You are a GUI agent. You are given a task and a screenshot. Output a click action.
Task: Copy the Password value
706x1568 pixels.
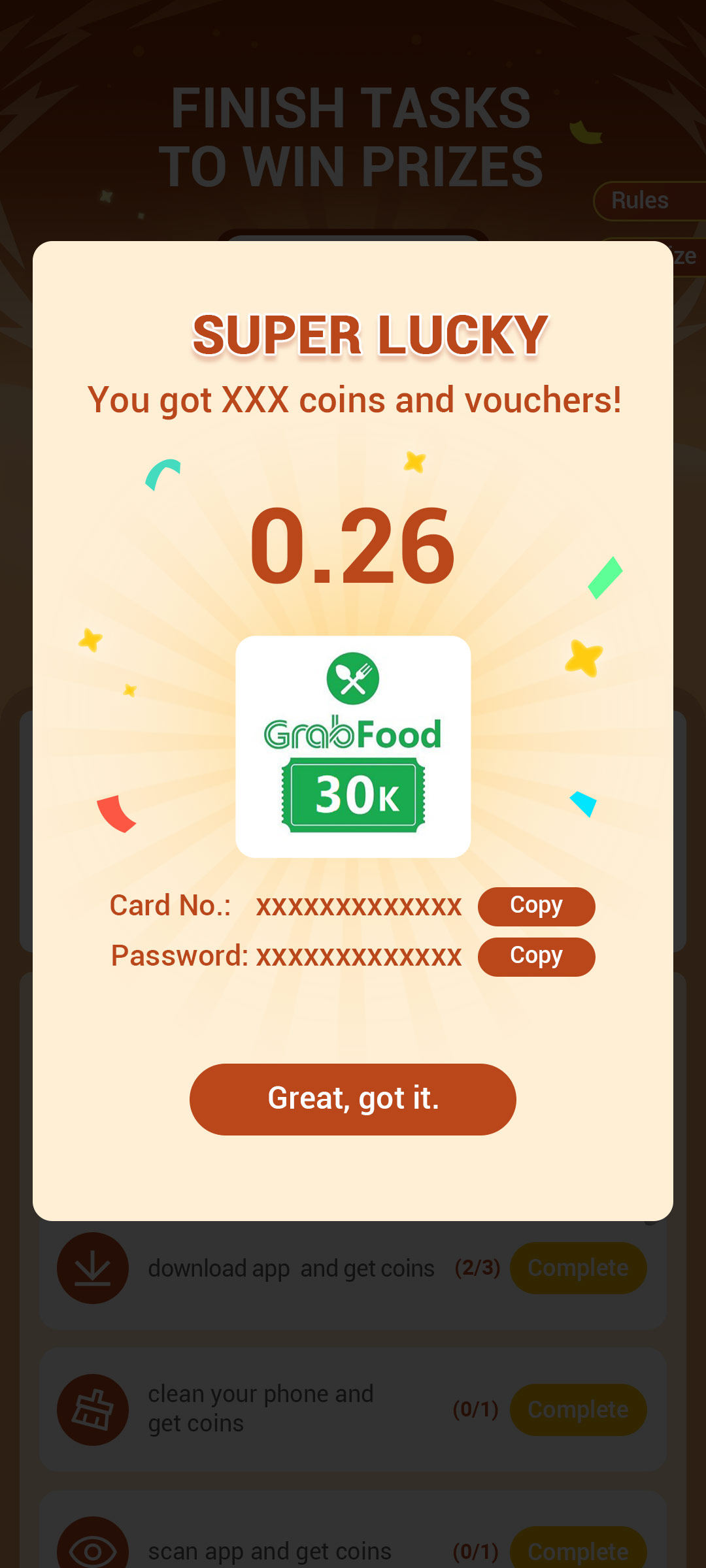pos(536,956)
